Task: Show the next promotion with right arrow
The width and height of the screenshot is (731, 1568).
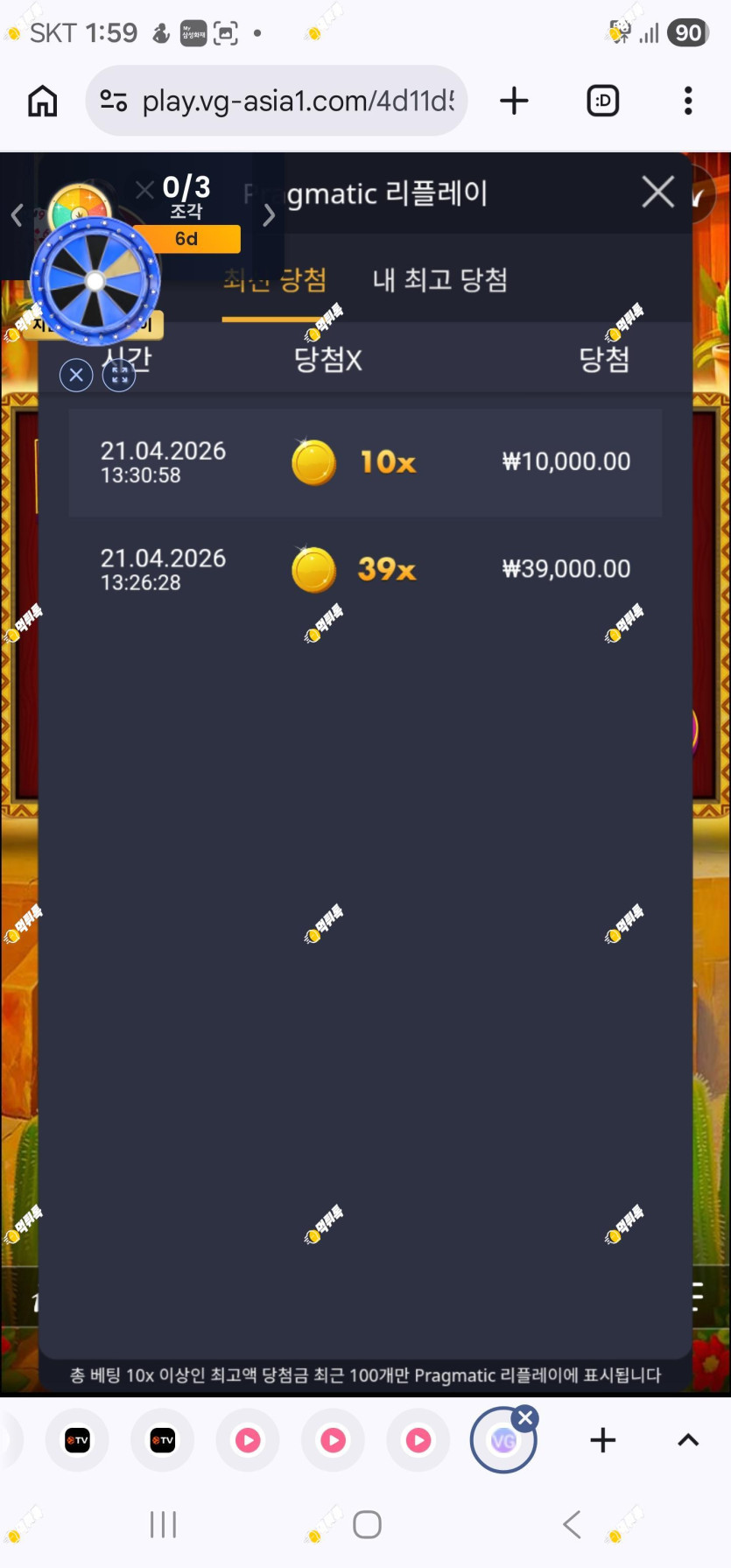Action: (x=269, y=215)
